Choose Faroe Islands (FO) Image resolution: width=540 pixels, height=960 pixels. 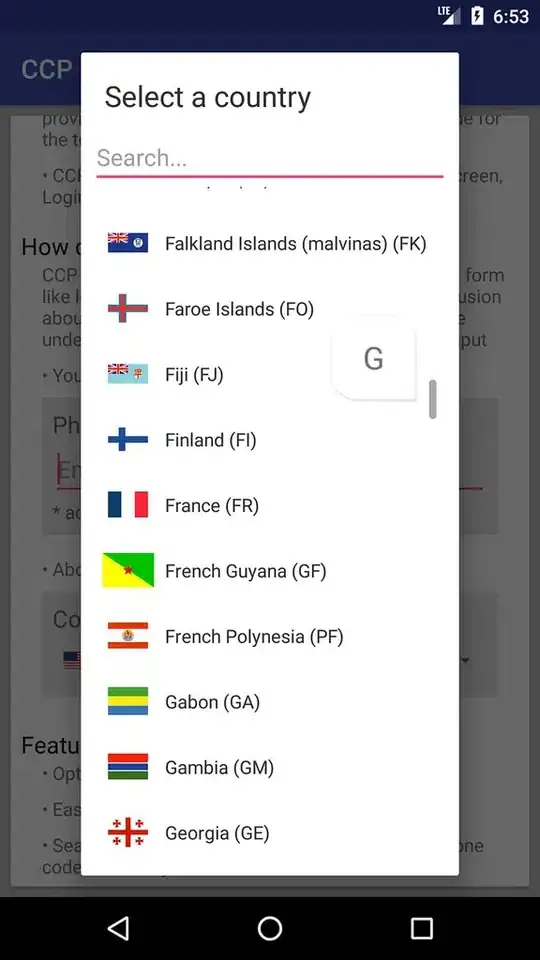pyautogui.click(x=269, y=309)
